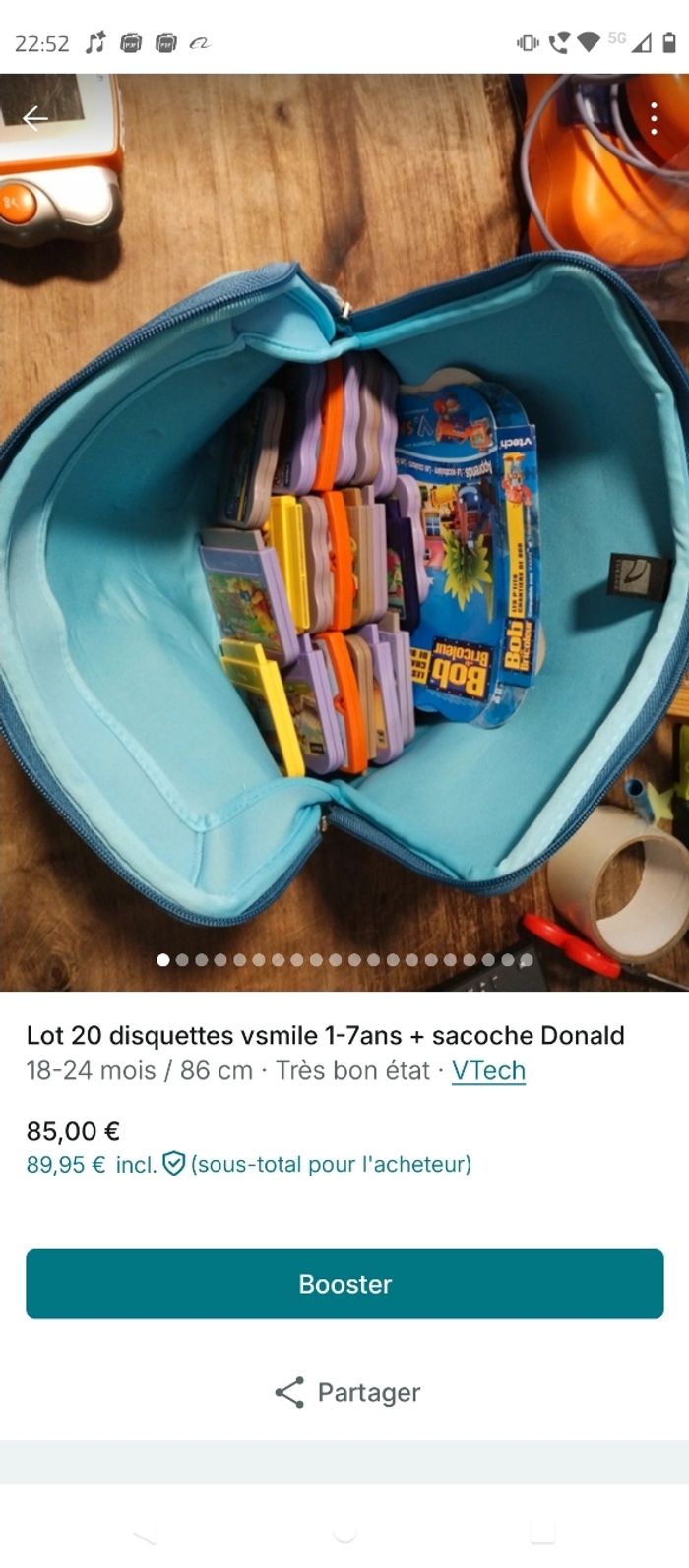Open the three-dot overflow menu
This screenshot has height=1568, width=689.
(x=654, y=119)
